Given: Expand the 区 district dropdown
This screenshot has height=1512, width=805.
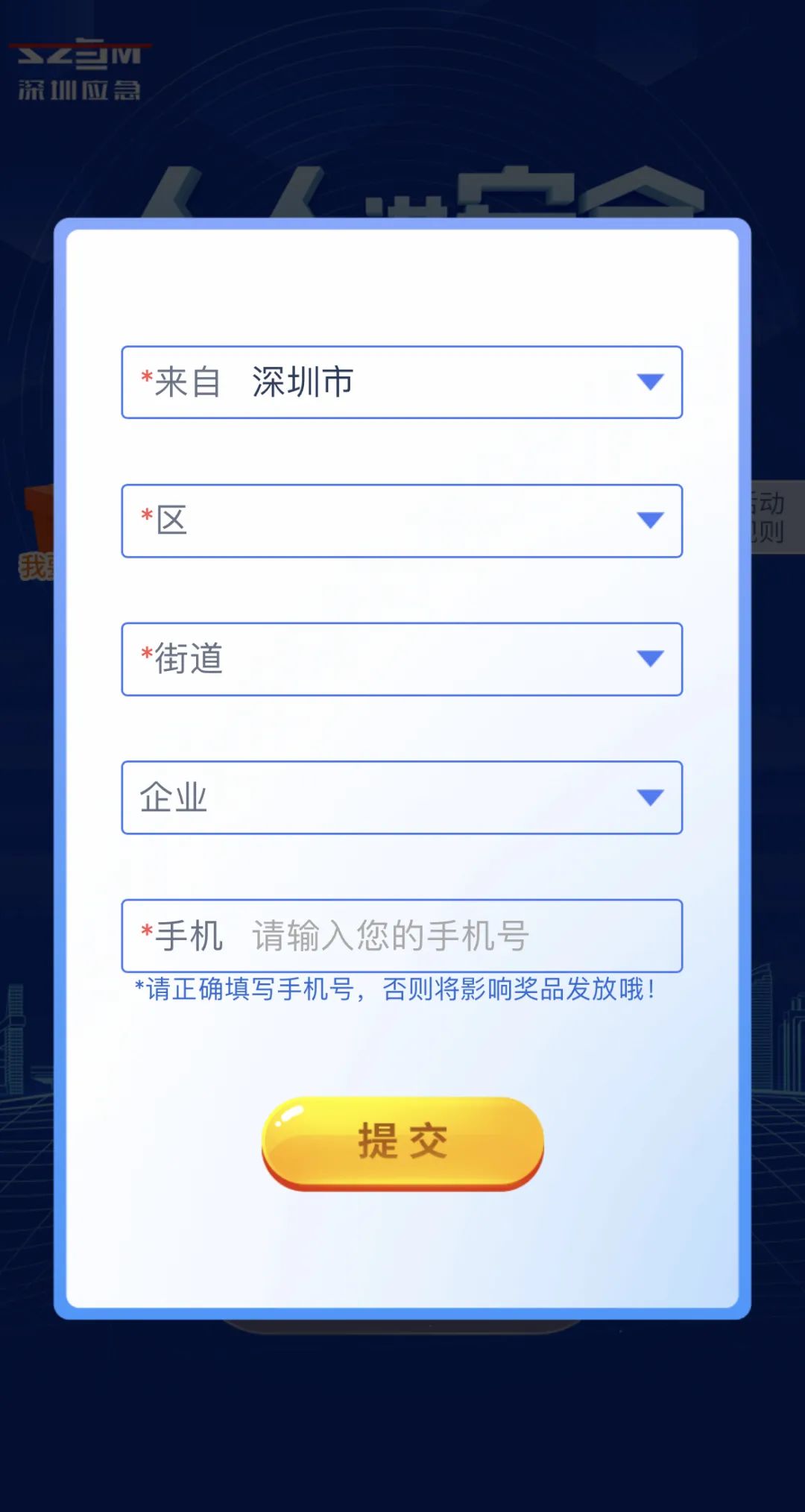Looking at the screenshot, I should coord(402,520).
